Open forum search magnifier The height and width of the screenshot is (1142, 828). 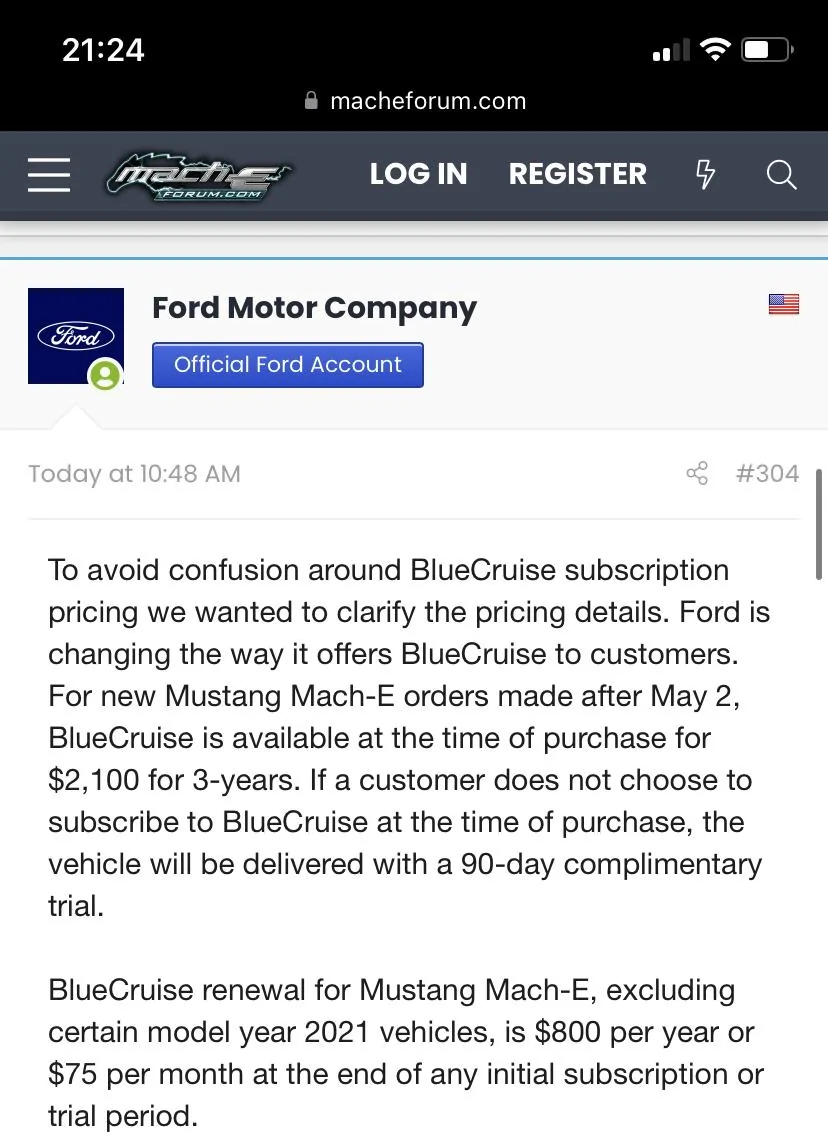(781, 175)
